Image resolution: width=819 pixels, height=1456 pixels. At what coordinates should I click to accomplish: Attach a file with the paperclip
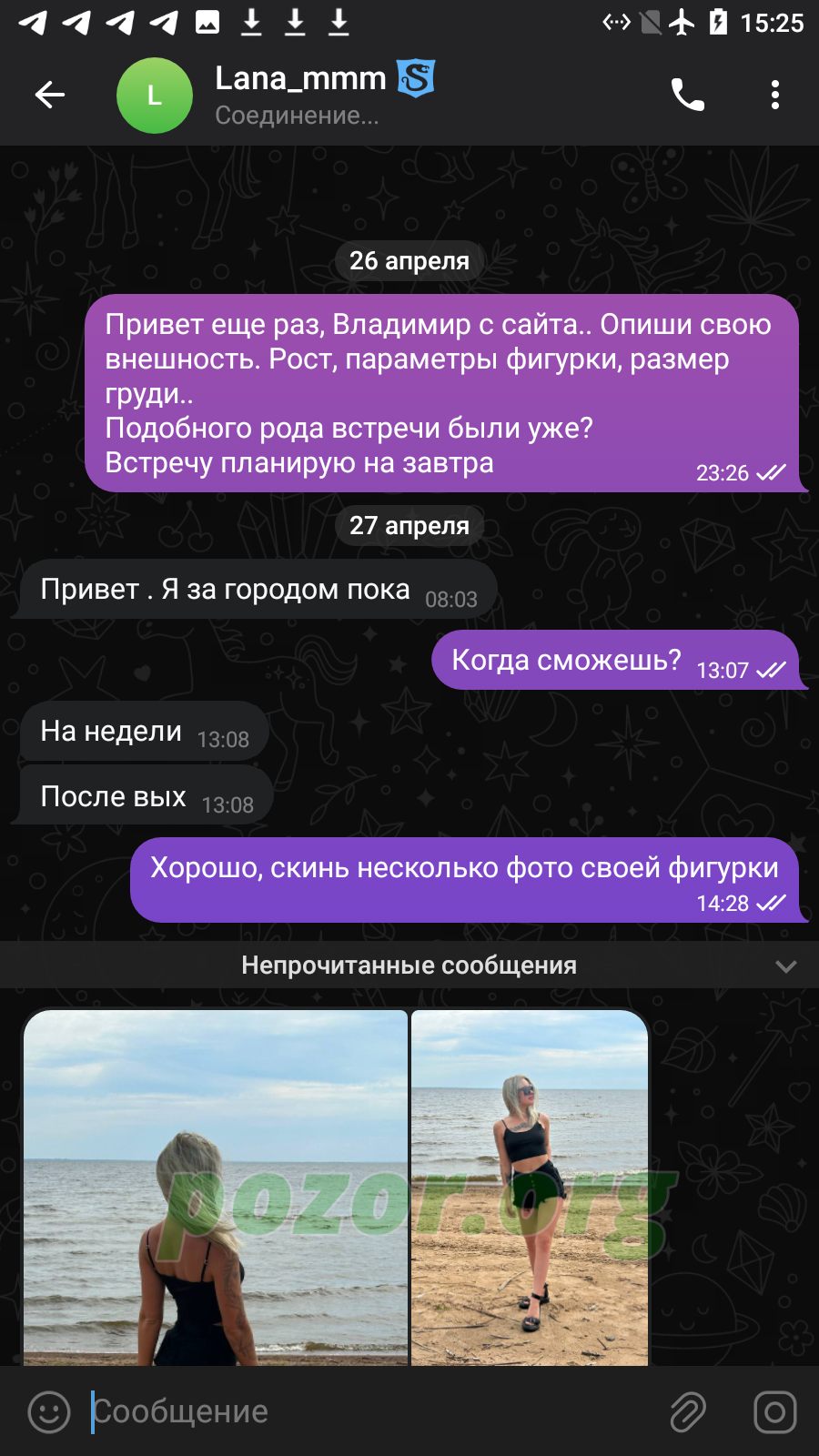[688, 1412]
